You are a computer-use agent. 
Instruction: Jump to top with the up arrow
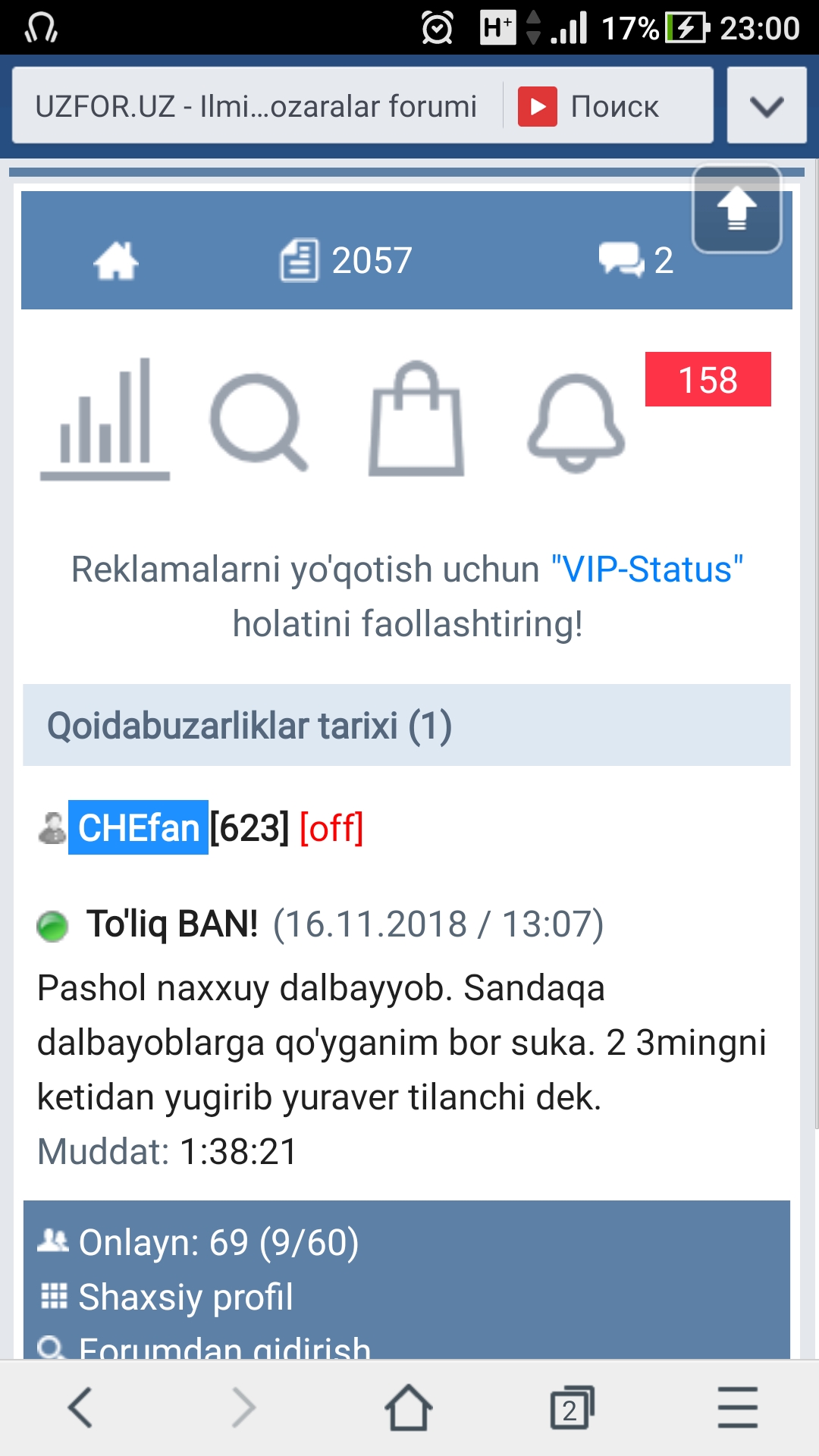tap(736, 209)
